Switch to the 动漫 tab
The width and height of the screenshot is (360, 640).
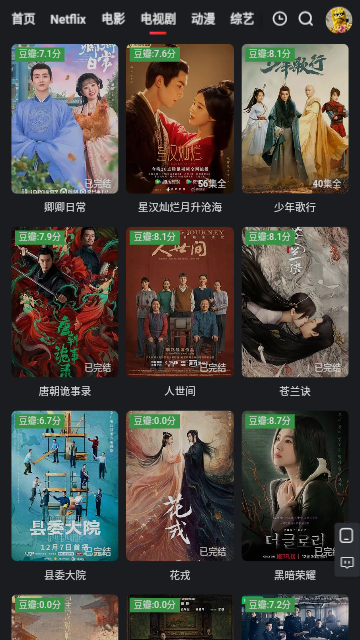pyautogui.click(x=203, y=19)
